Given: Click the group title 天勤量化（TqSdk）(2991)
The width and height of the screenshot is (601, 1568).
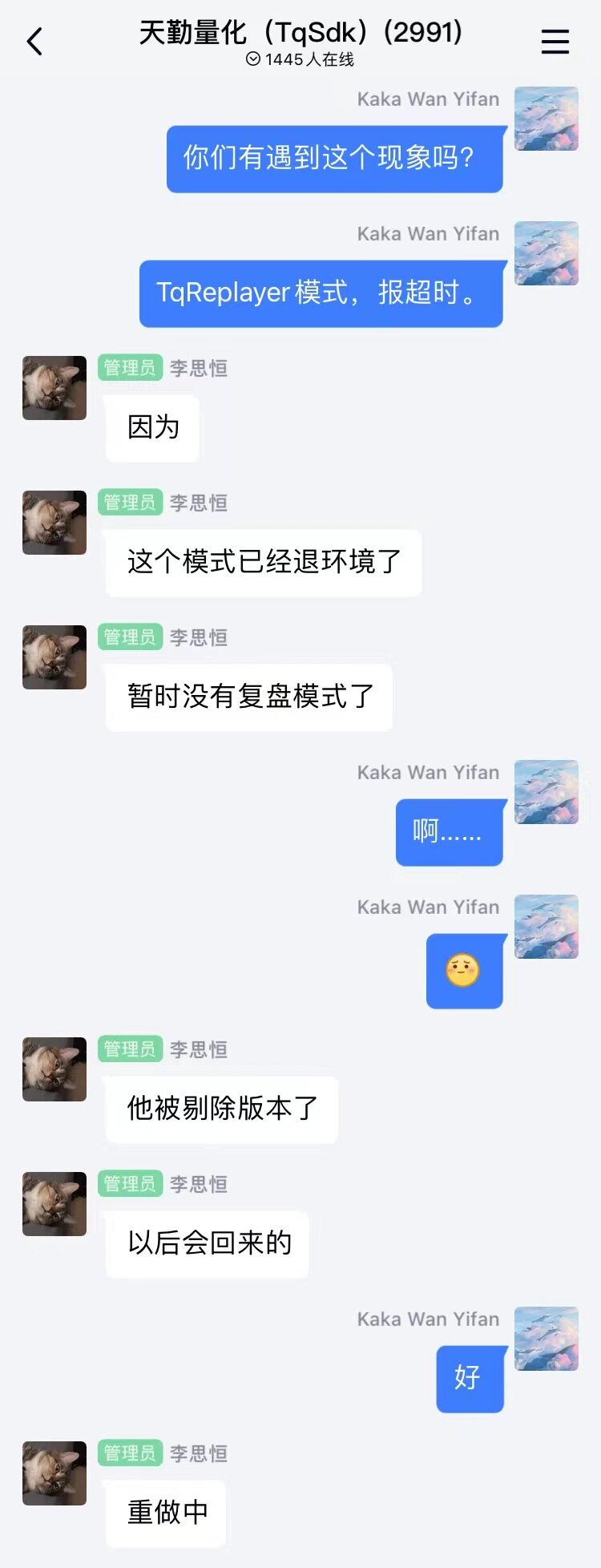Looking at the screenshot, I should pyautogui.click(x=300, y=33).
